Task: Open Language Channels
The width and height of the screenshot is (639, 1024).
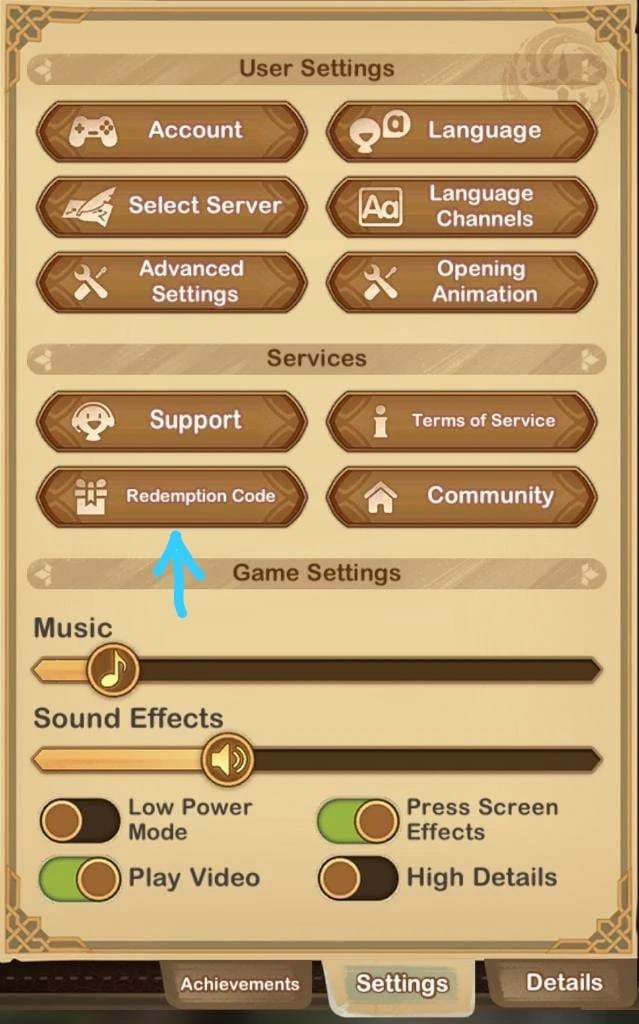Action: click(x=461, y=207)
